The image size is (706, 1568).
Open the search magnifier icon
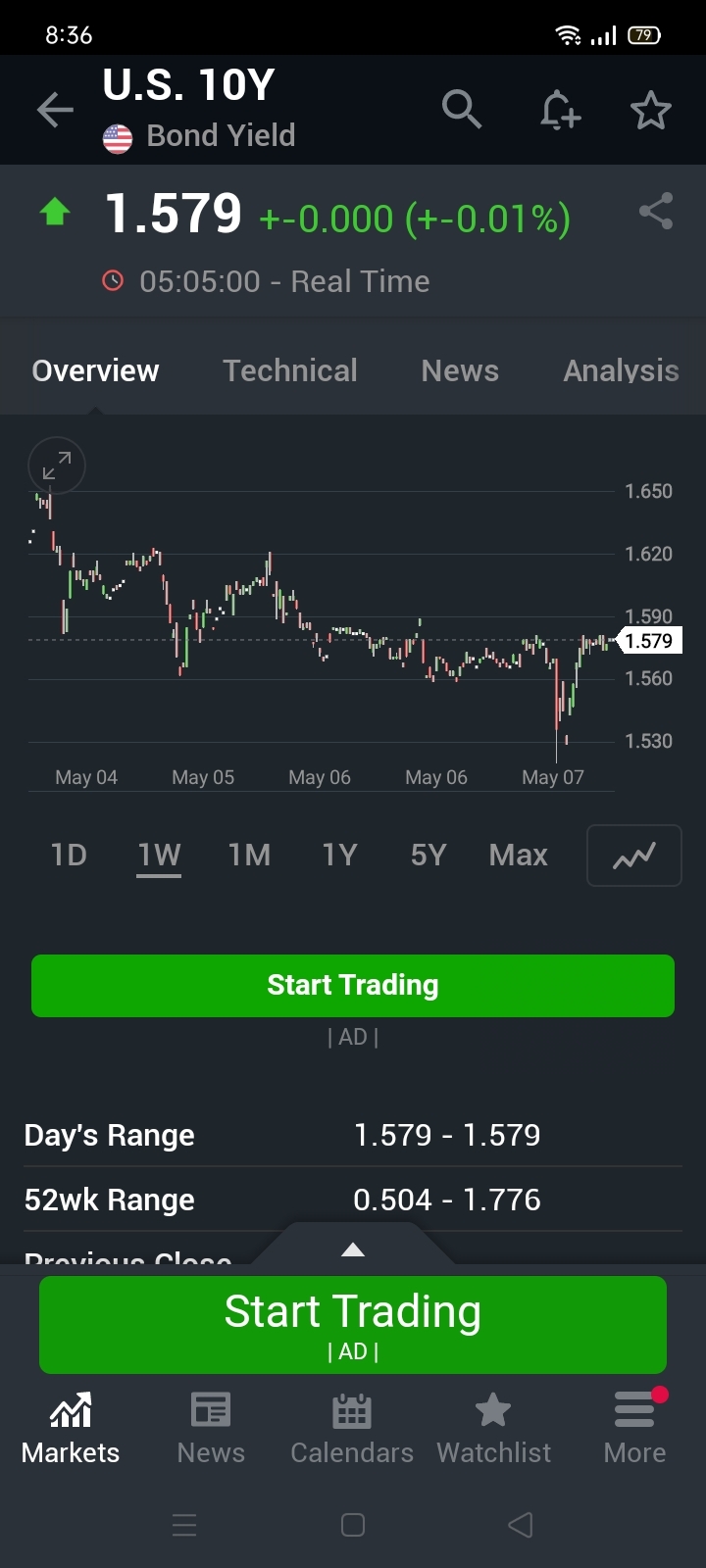461,109
